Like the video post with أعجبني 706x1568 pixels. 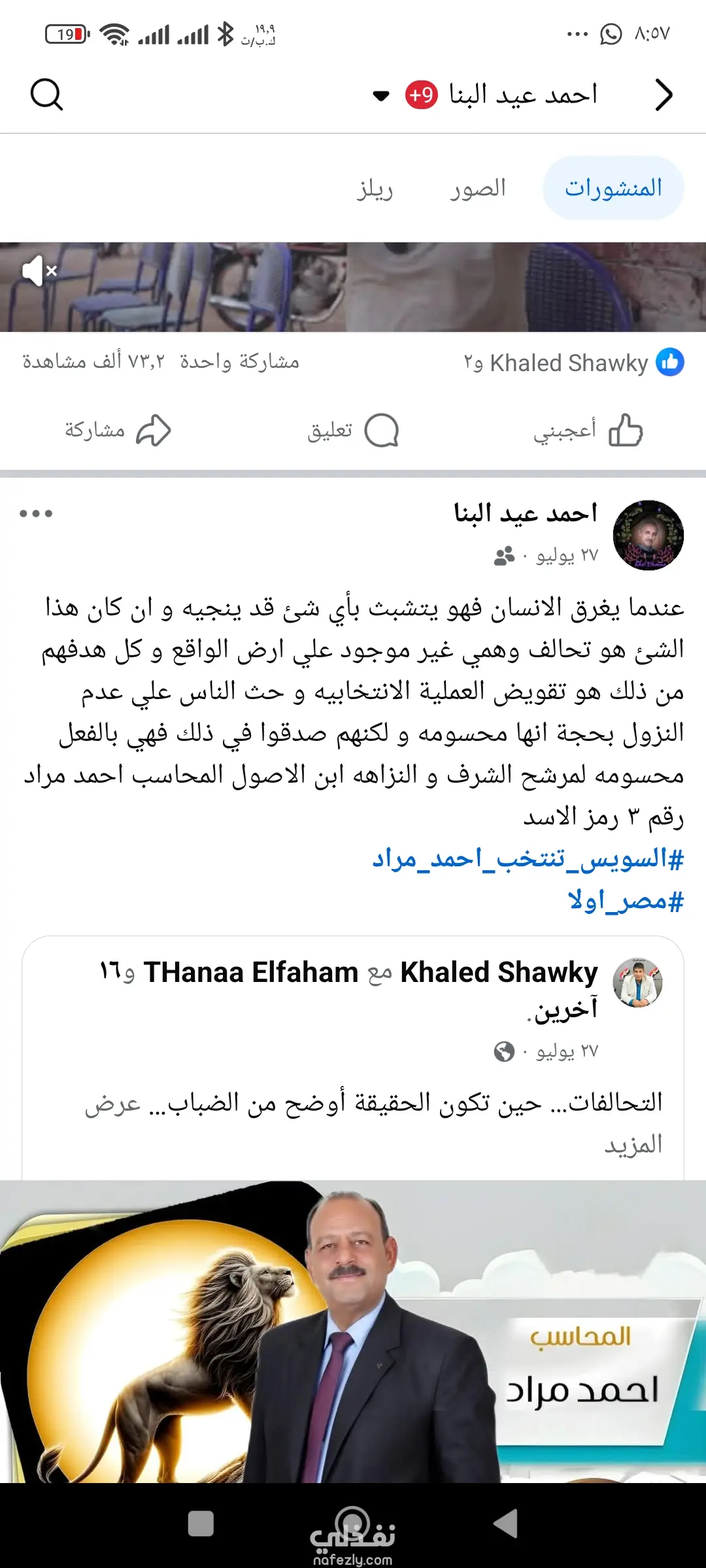point(588,431)
